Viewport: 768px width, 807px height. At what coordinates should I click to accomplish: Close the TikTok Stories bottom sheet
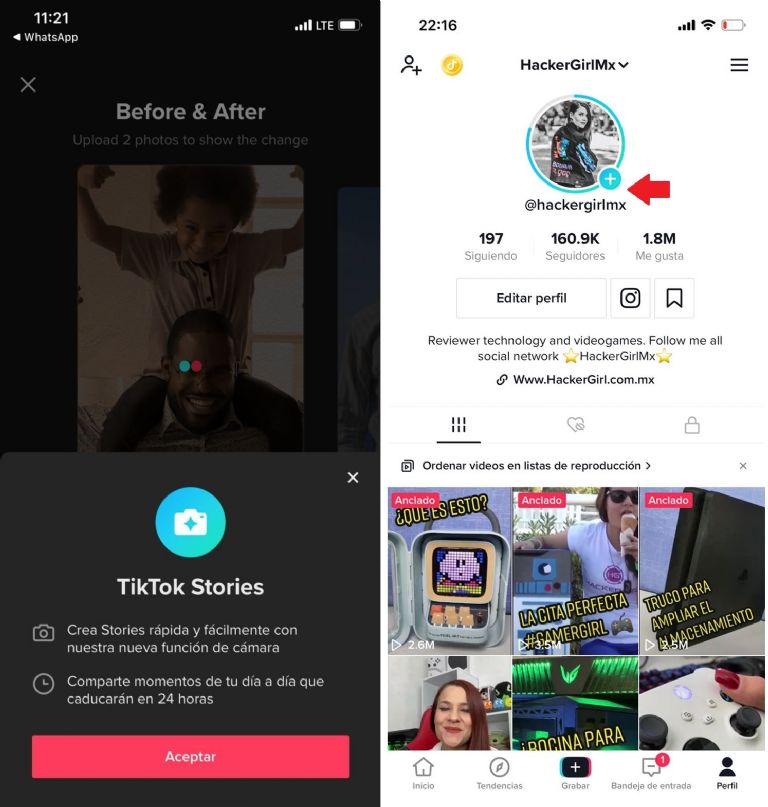352,478
